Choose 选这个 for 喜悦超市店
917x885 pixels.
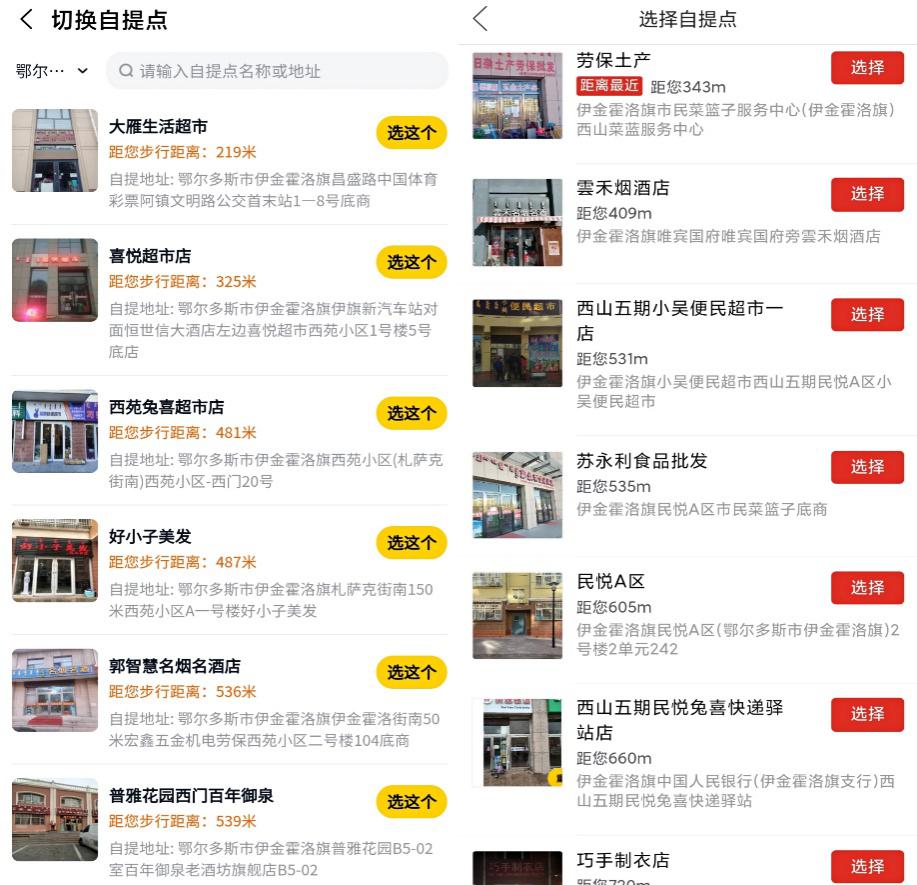coord(411,262)
